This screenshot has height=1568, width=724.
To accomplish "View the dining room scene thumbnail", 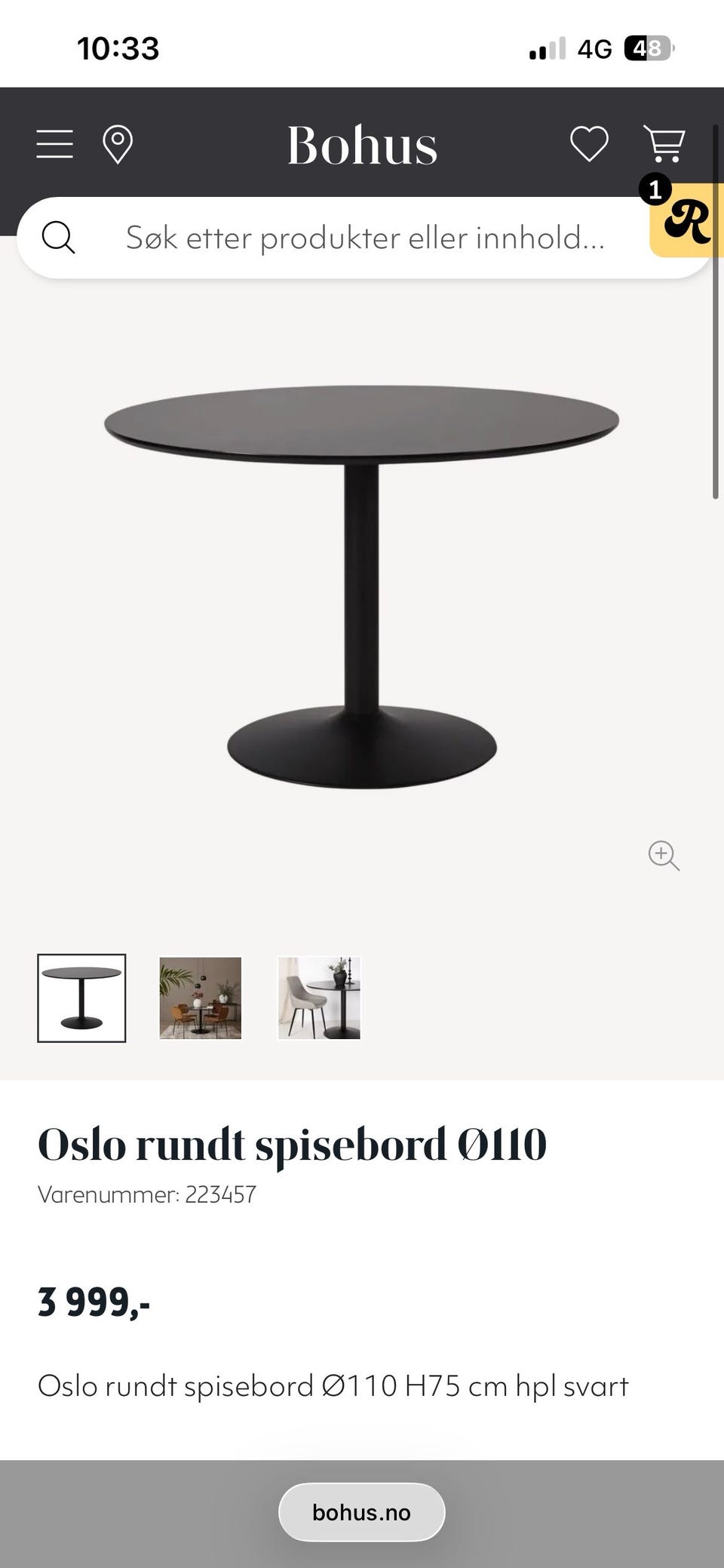I will pyautogui.click(x=201, y=998).
